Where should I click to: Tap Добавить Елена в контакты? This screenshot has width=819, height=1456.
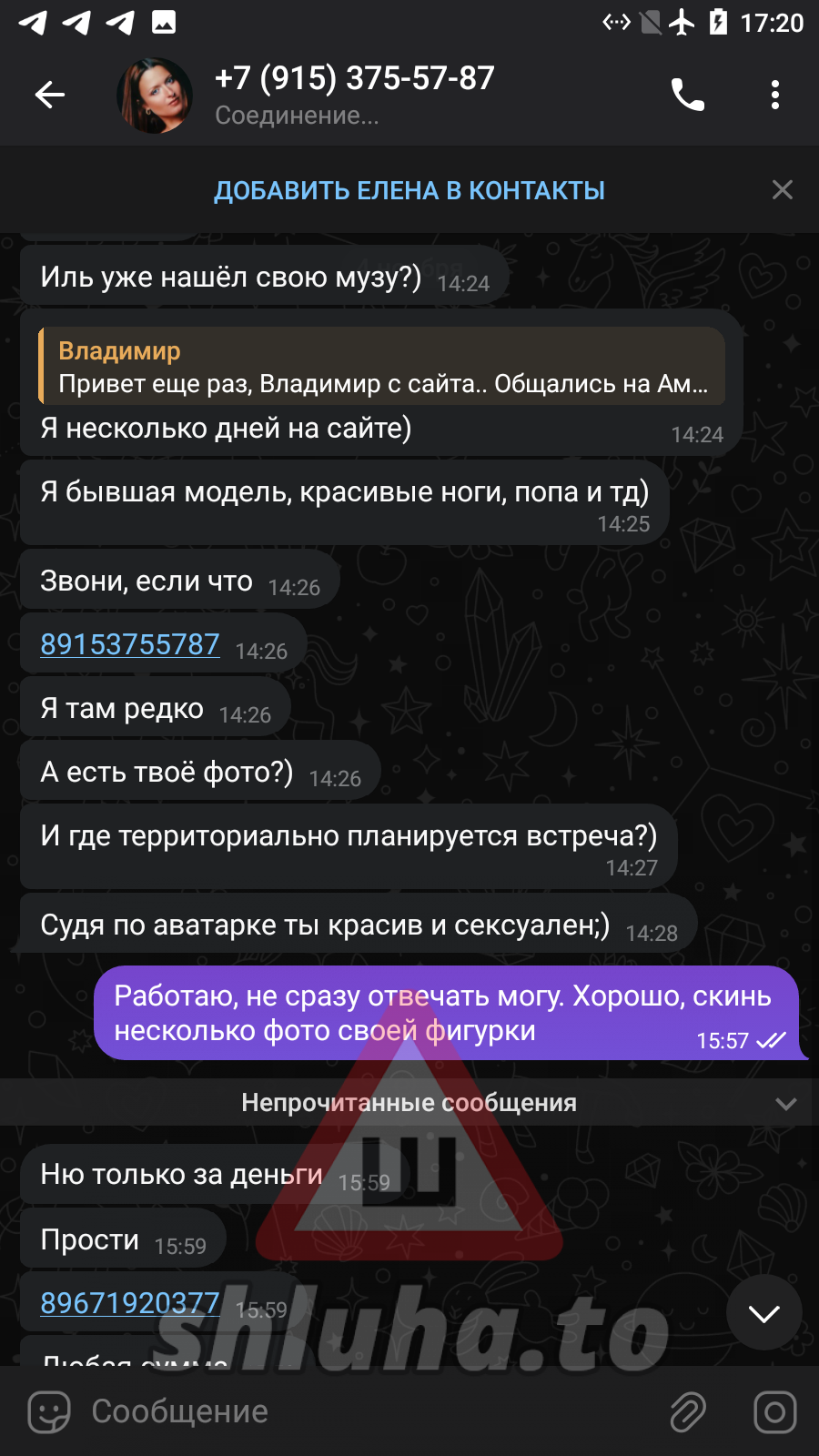point(409,190)
